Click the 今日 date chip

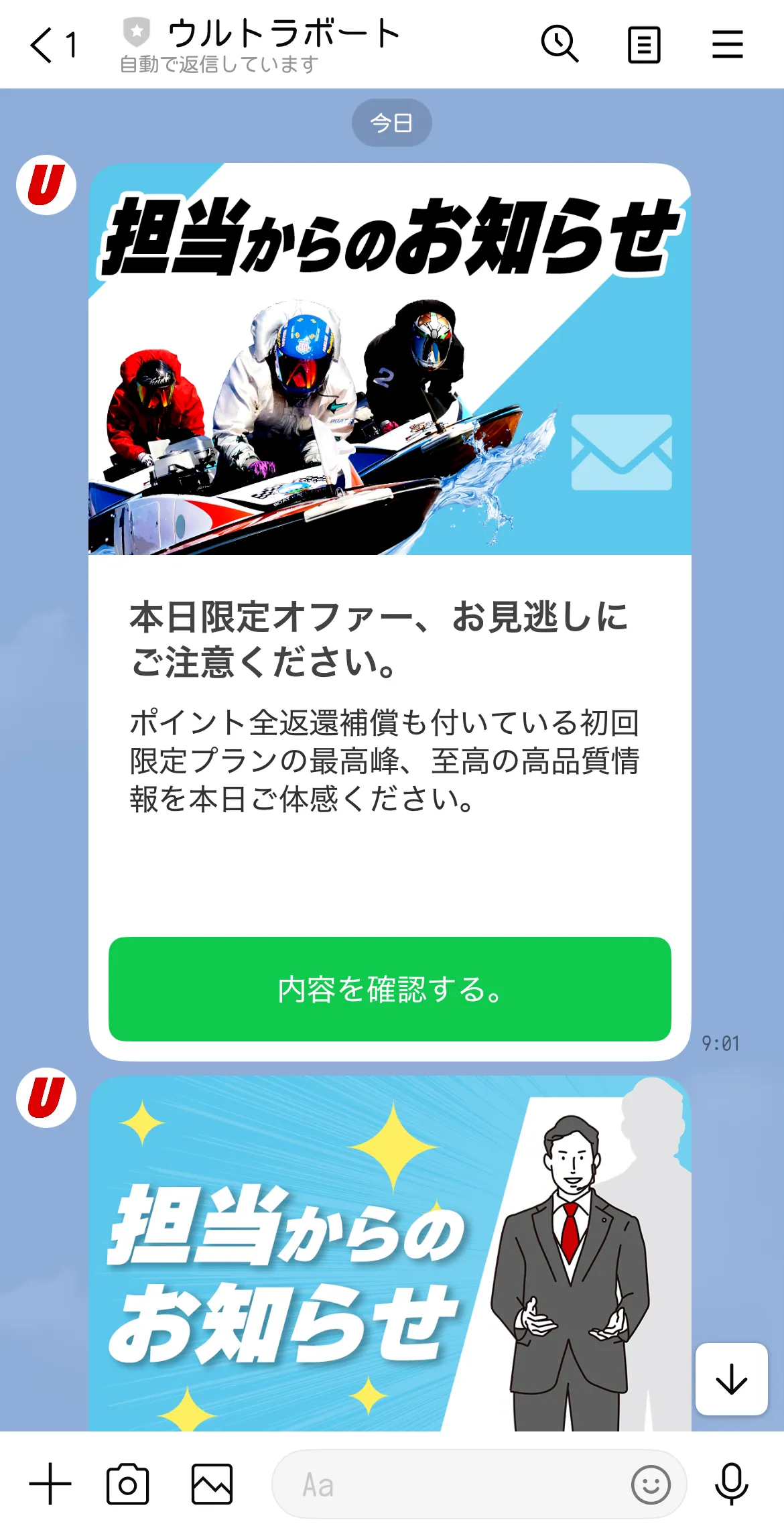click(392, 121)
